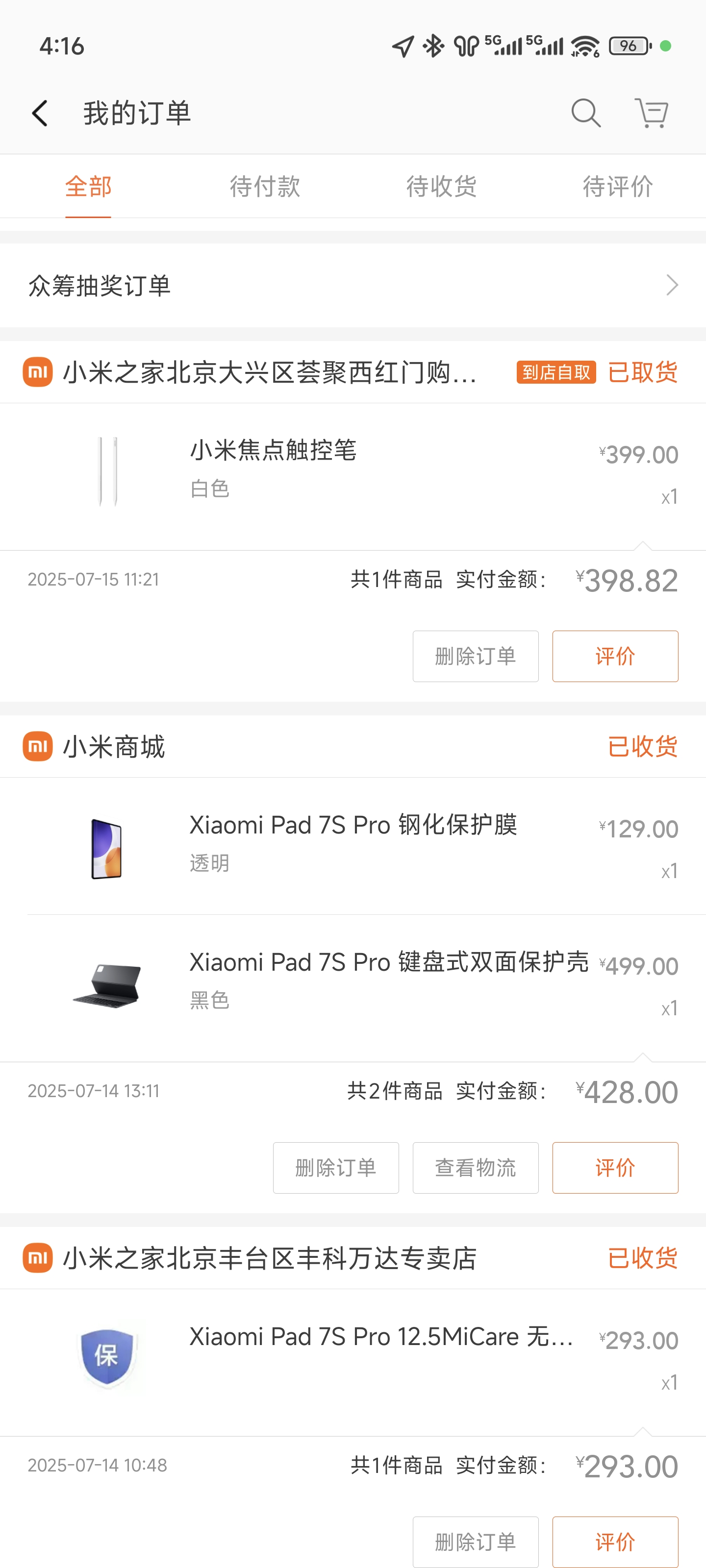The height and width of the screenshot is (1568, 706).
Task: Switch to the 待收货 tab
Action: (x=441, y=186)
